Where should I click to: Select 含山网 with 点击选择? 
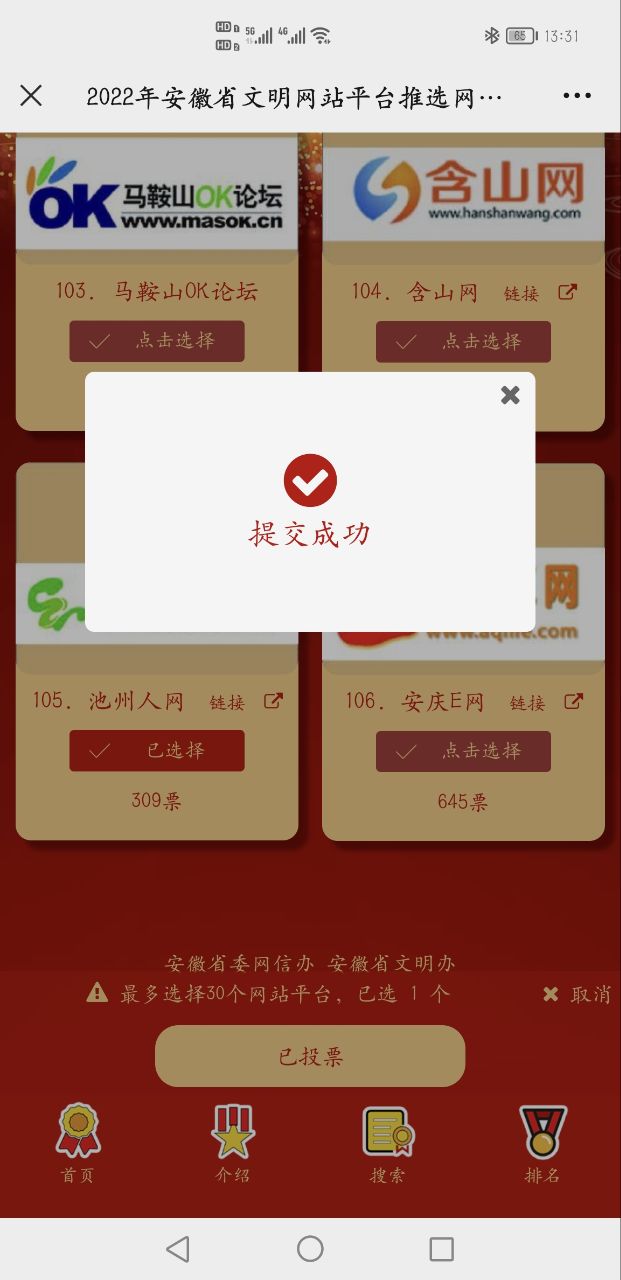(463, 342)
